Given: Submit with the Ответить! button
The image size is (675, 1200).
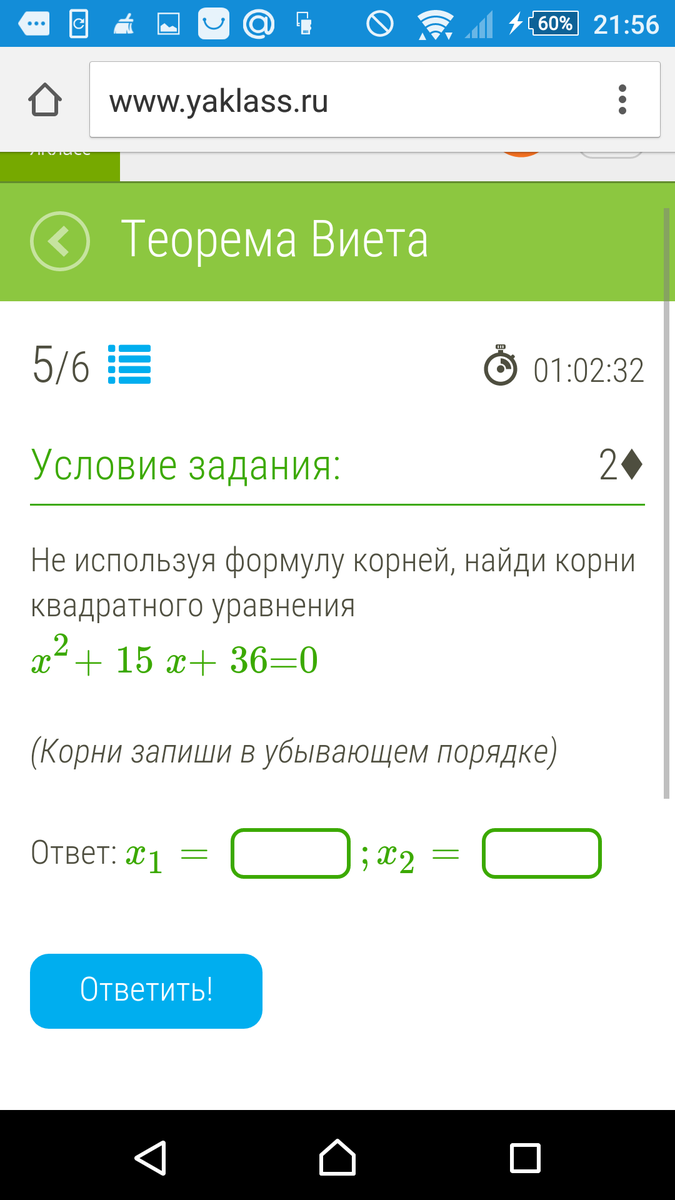Looking at the screenshot, I should [146, 991].
